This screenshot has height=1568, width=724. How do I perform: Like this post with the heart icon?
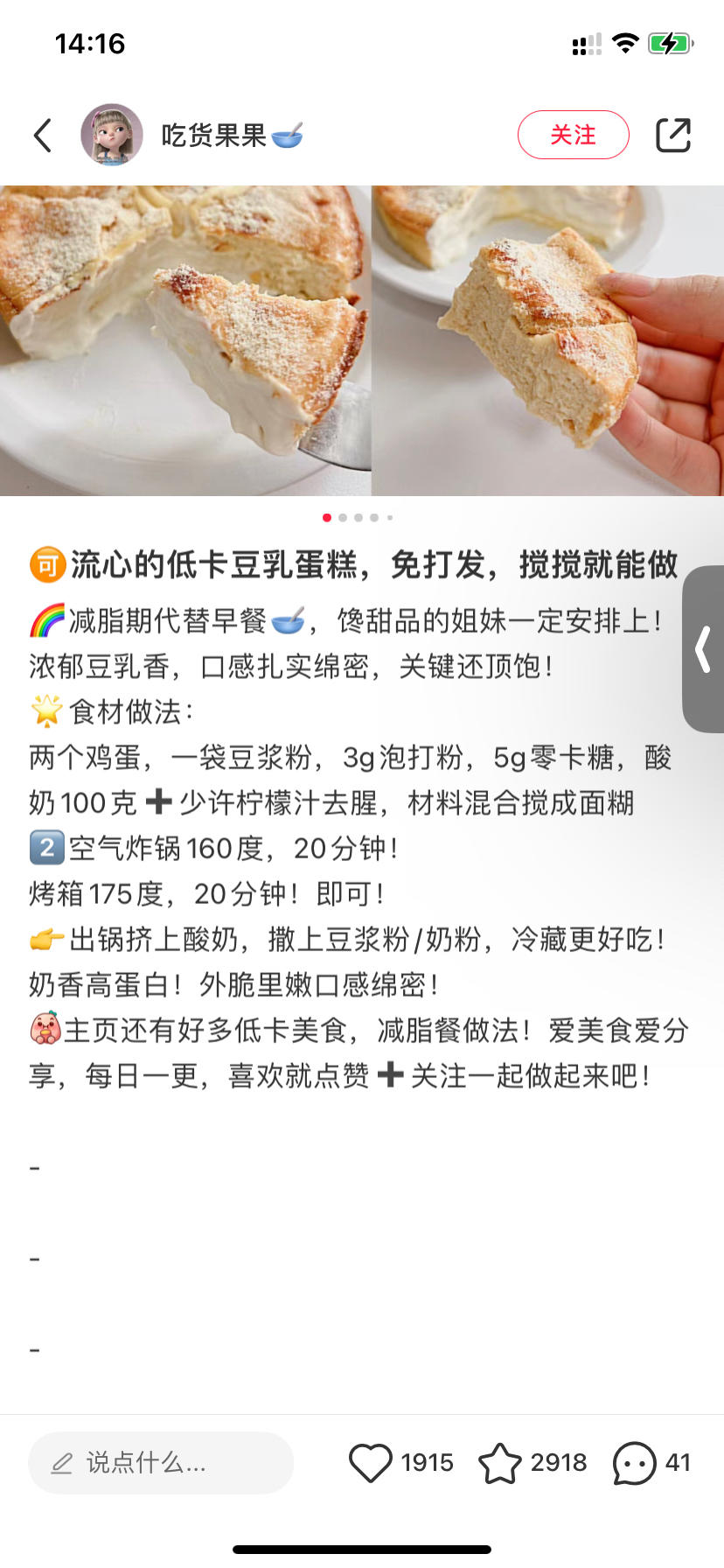pyautogui.click(x=371, y=1462)
